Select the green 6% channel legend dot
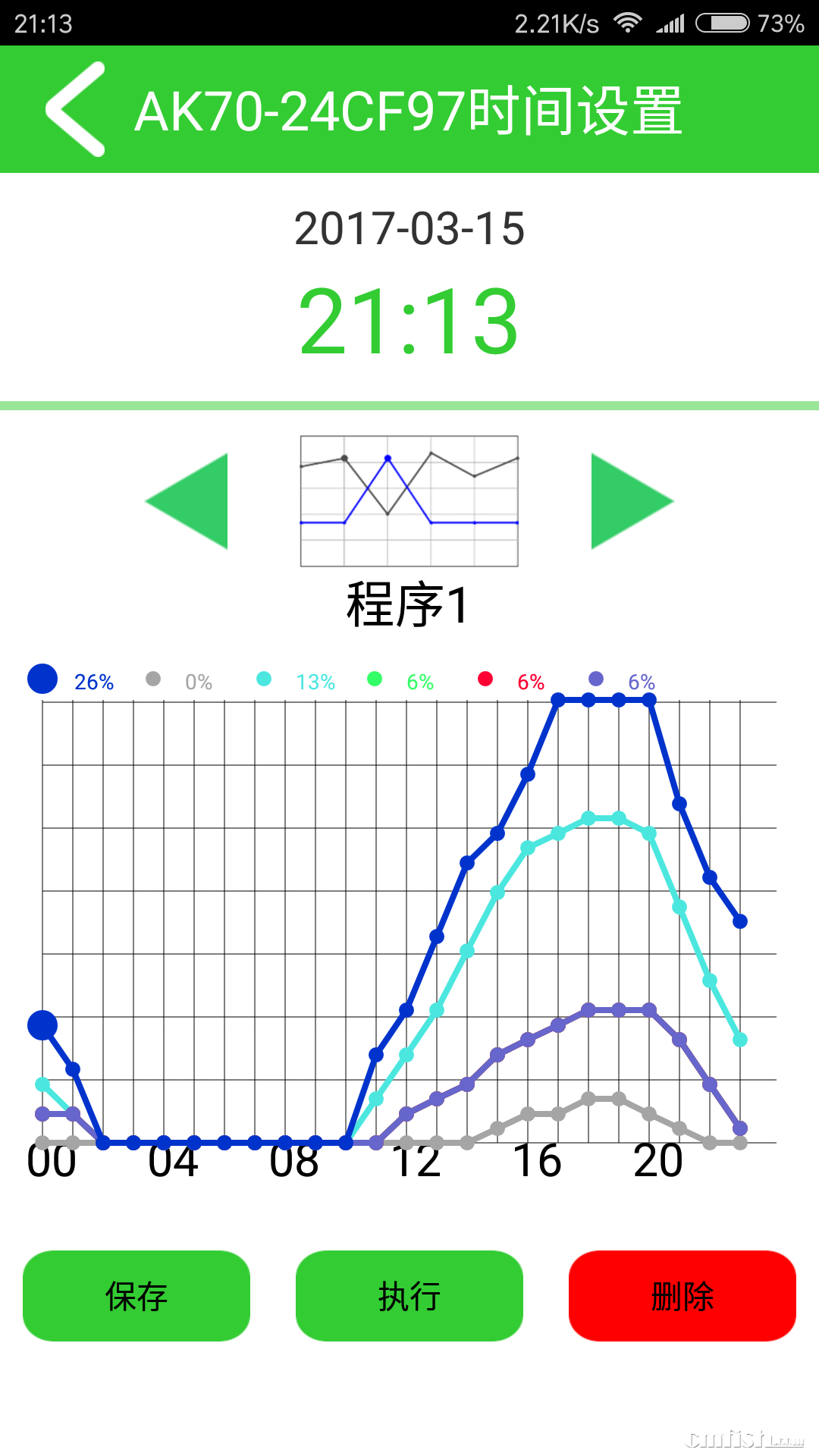Image resolution: width=819 pixels, height=1456 pixels. point(375,679)
